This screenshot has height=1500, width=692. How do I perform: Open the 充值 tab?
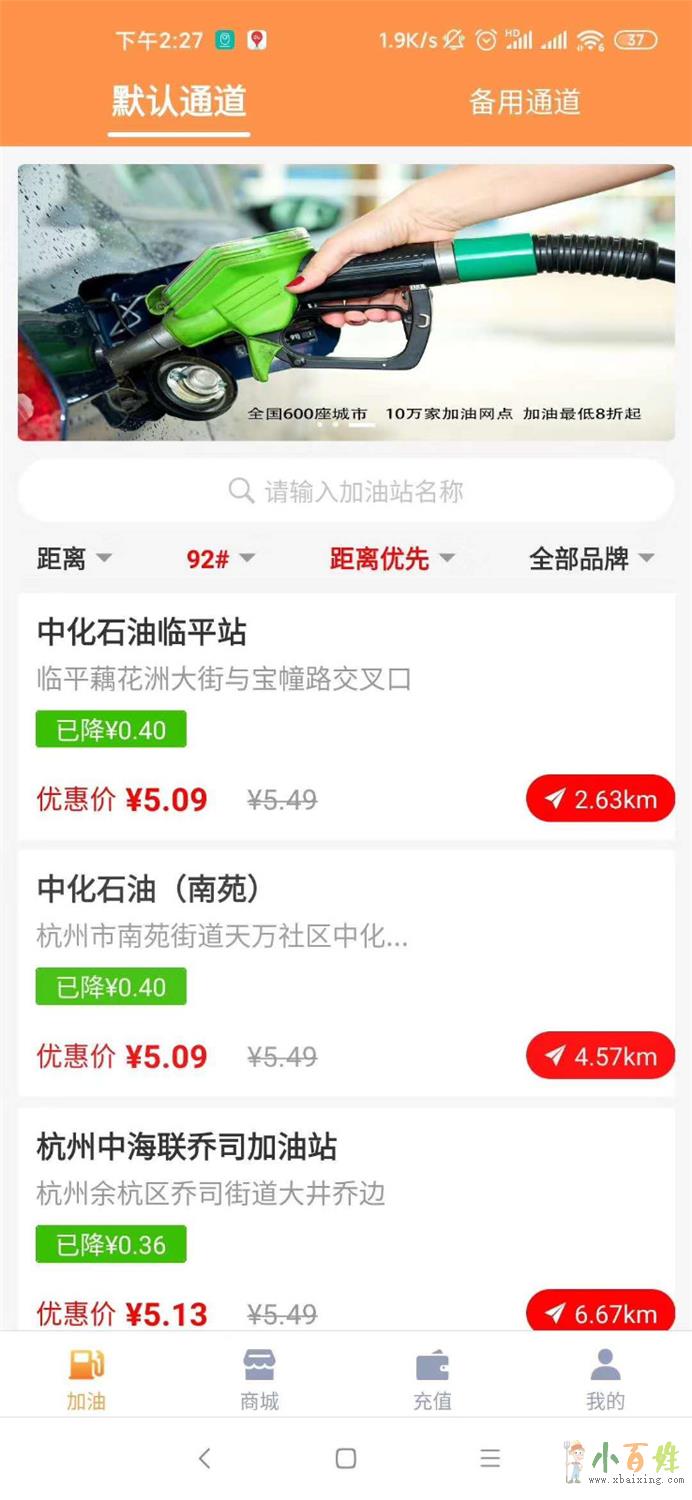pos(432,1380)
